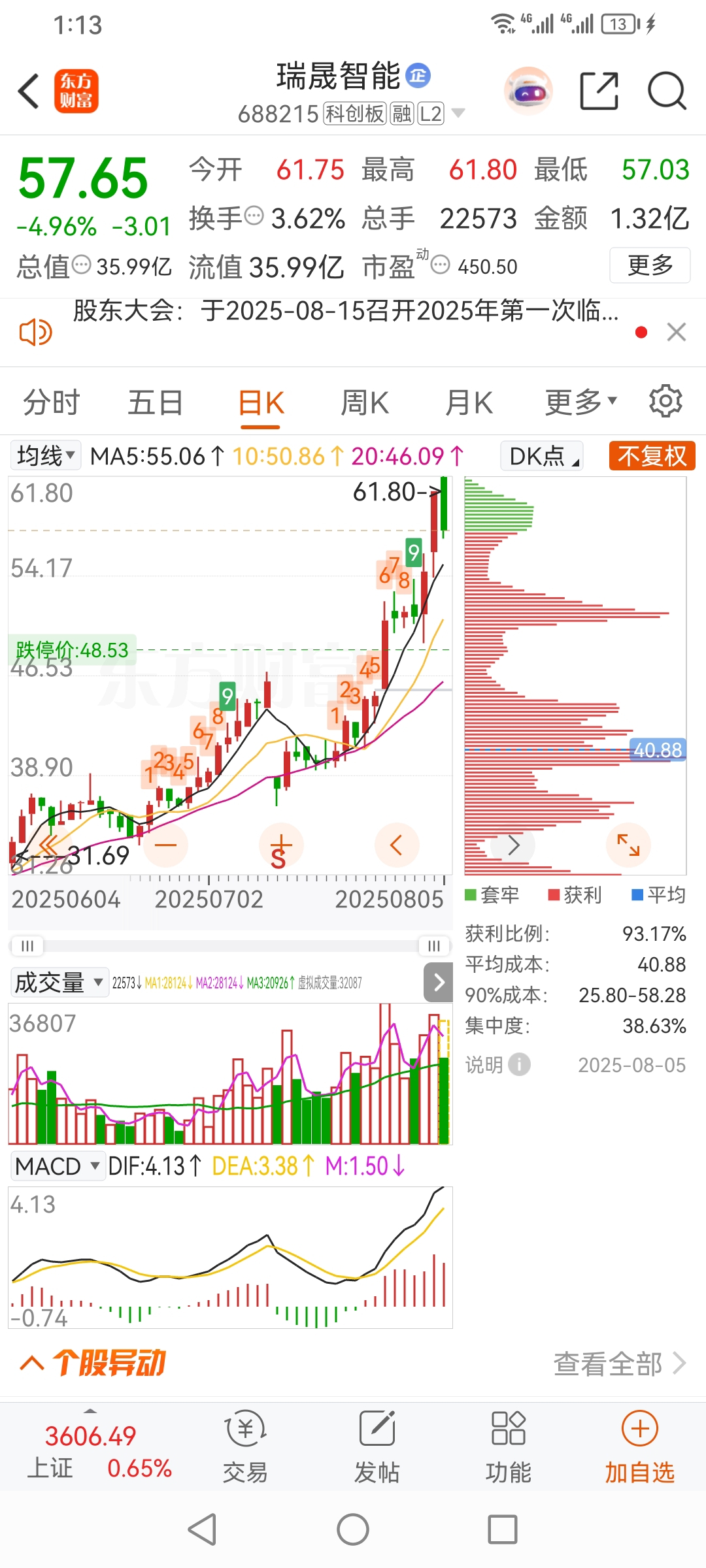Tap 更多 to see more quote data
Screen dimensions: 706x1568
coord(650,265)
